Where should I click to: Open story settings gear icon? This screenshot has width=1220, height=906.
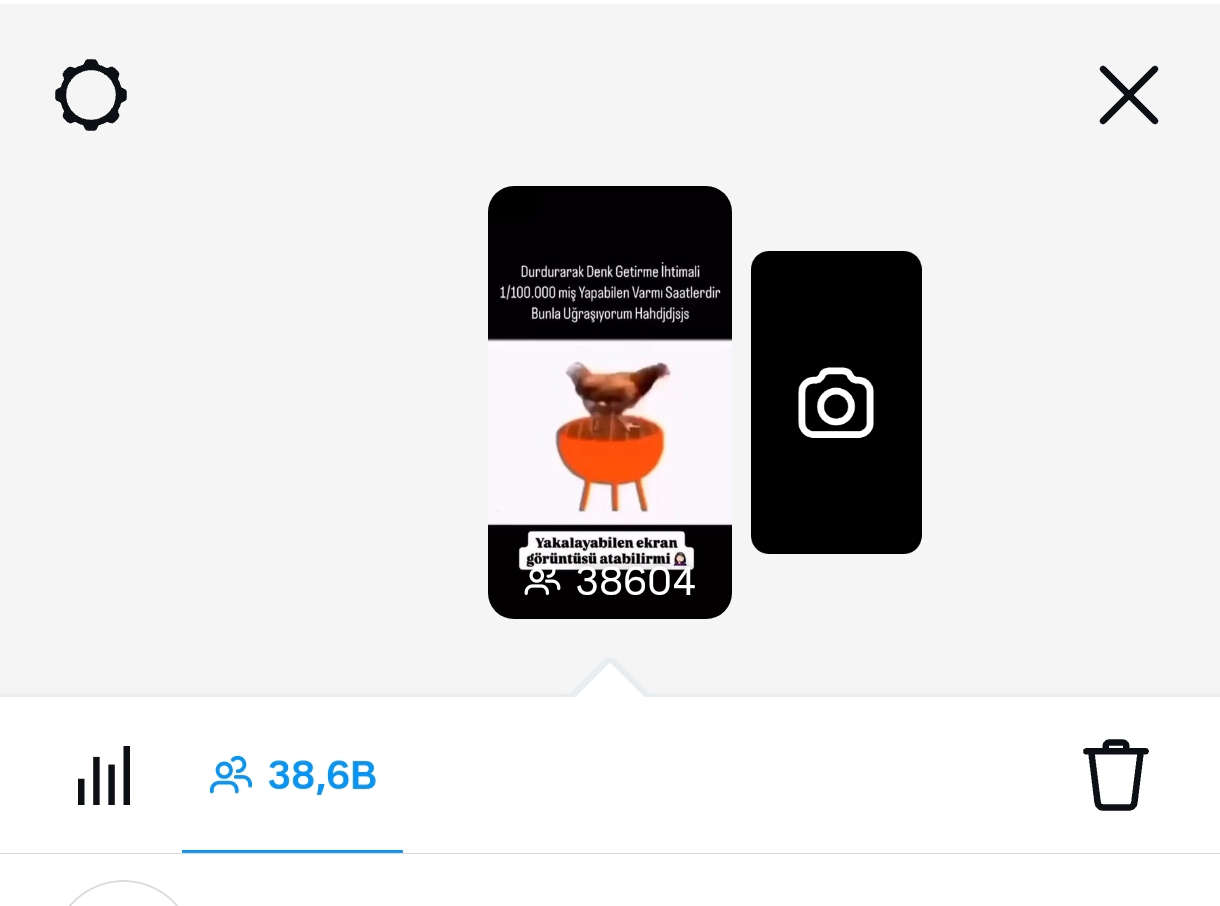click(x=91, y=96)
